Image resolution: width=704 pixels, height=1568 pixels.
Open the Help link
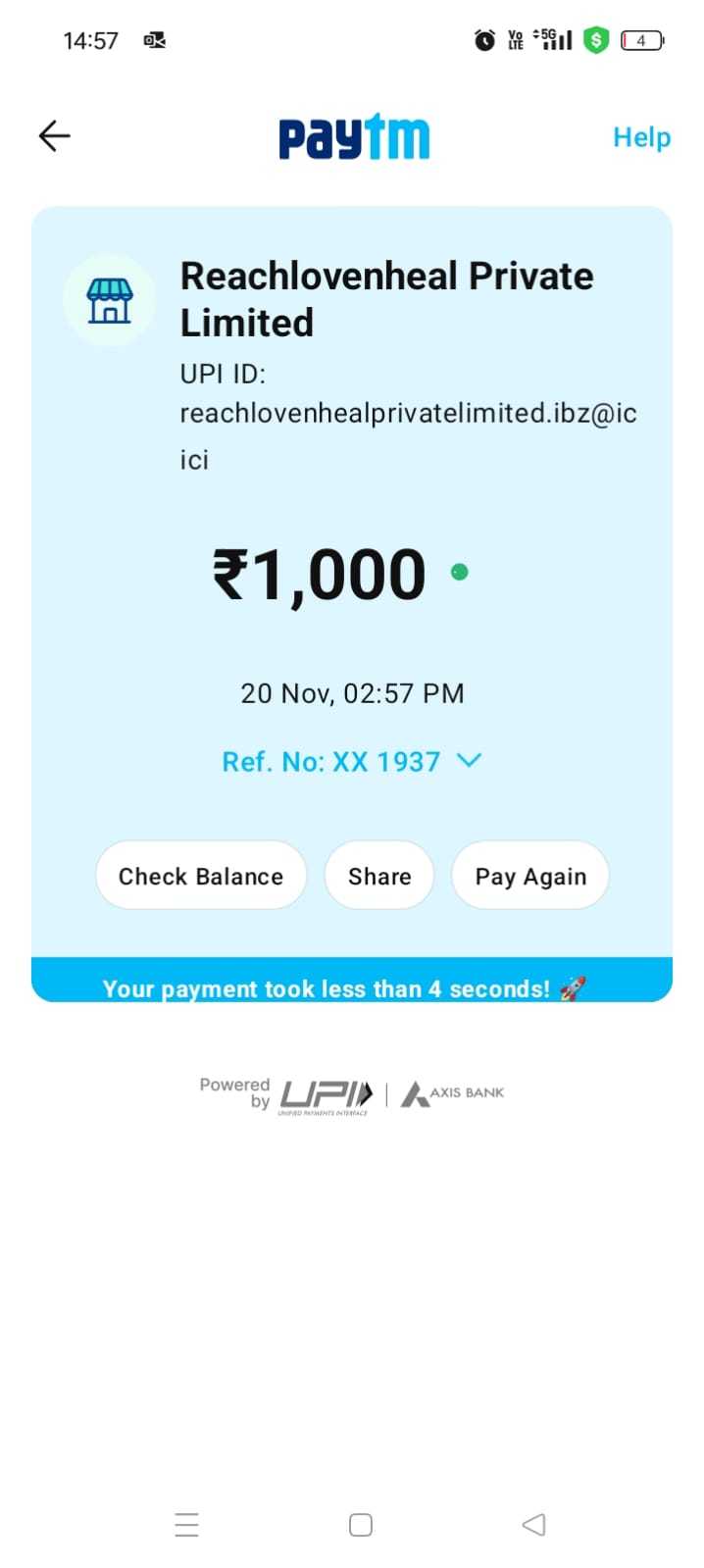click(x=641, y=137)
